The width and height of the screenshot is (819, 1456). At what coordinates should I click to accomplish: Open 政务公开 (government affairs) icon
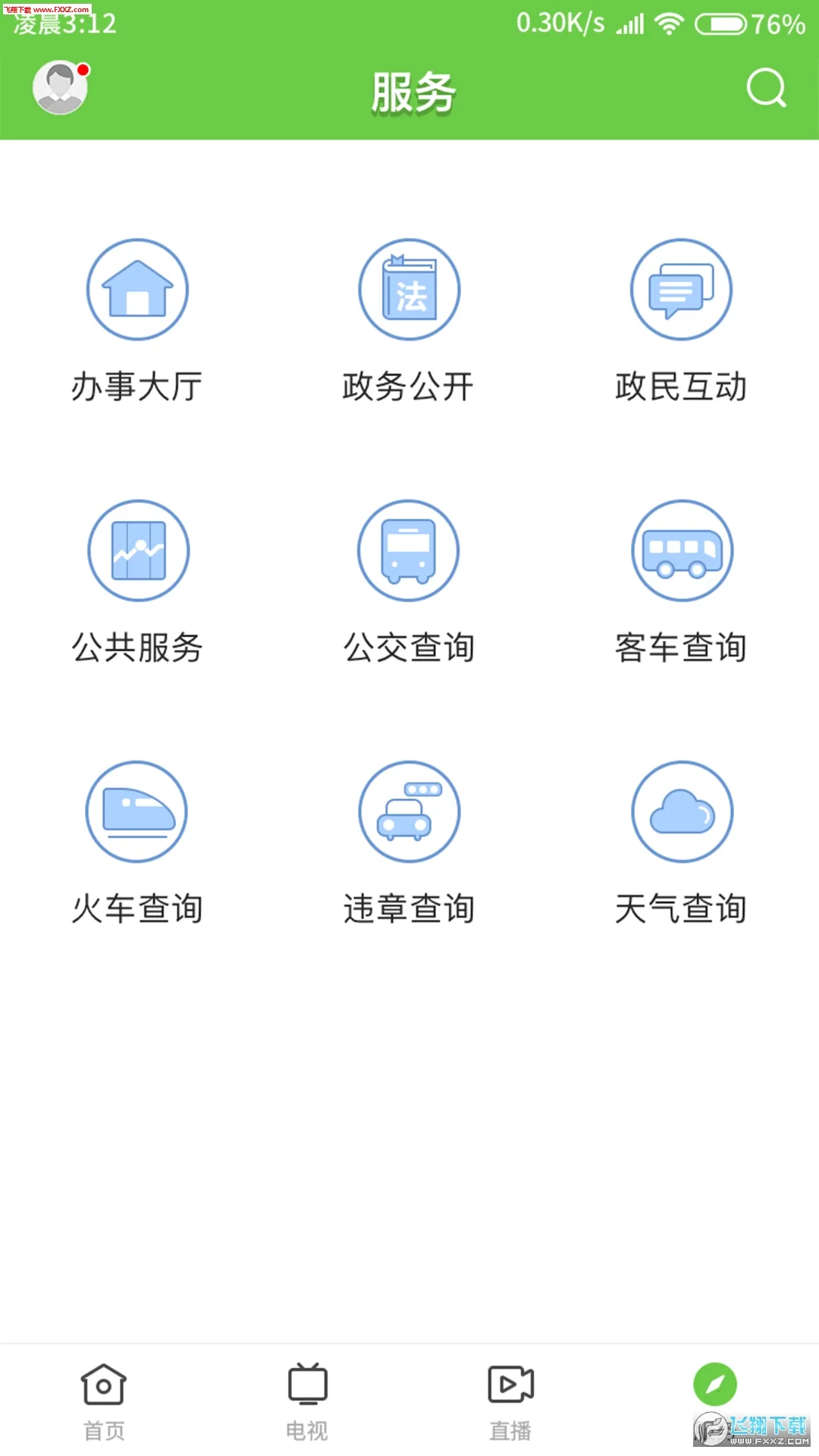coord(409,290)
